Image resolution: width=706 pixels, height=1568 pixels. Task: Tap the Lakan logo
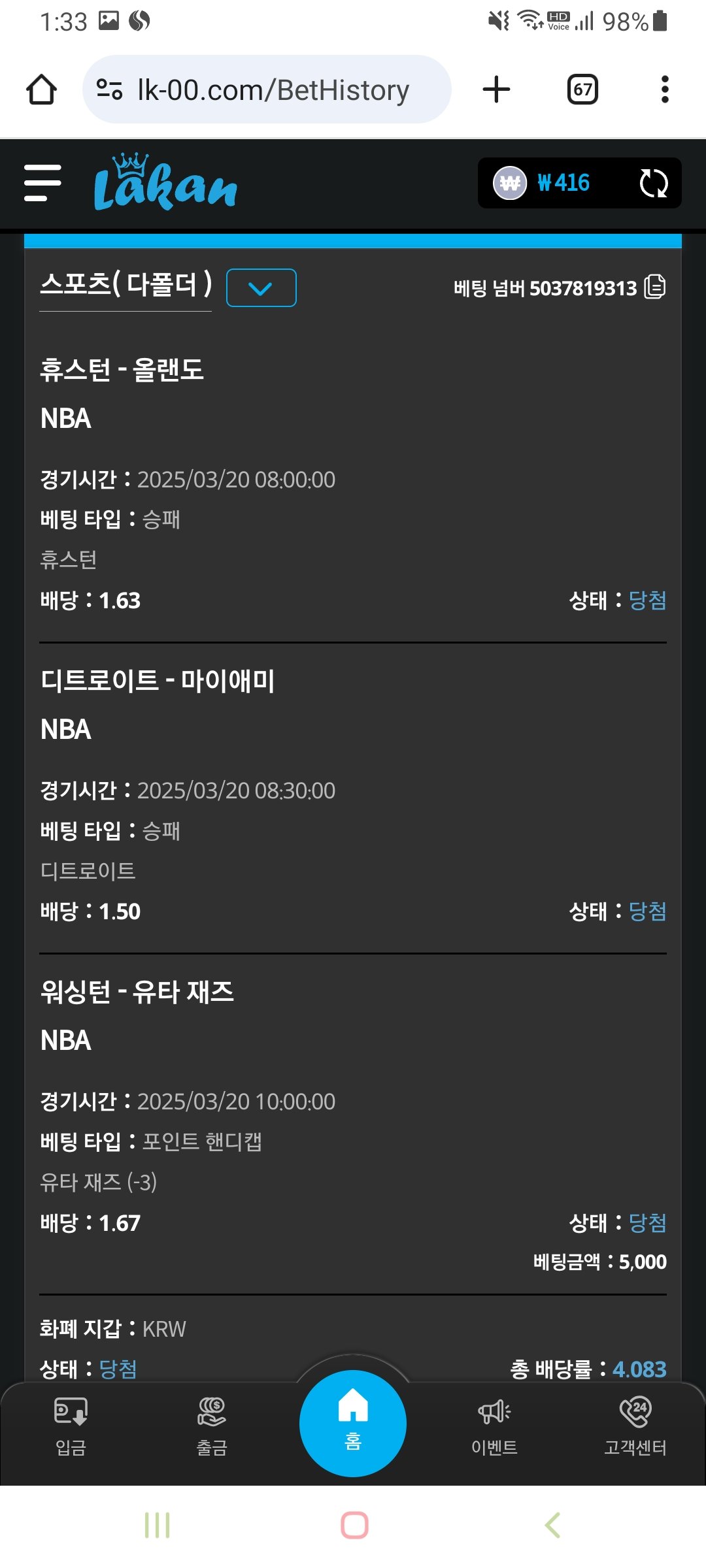coord(165,182)
